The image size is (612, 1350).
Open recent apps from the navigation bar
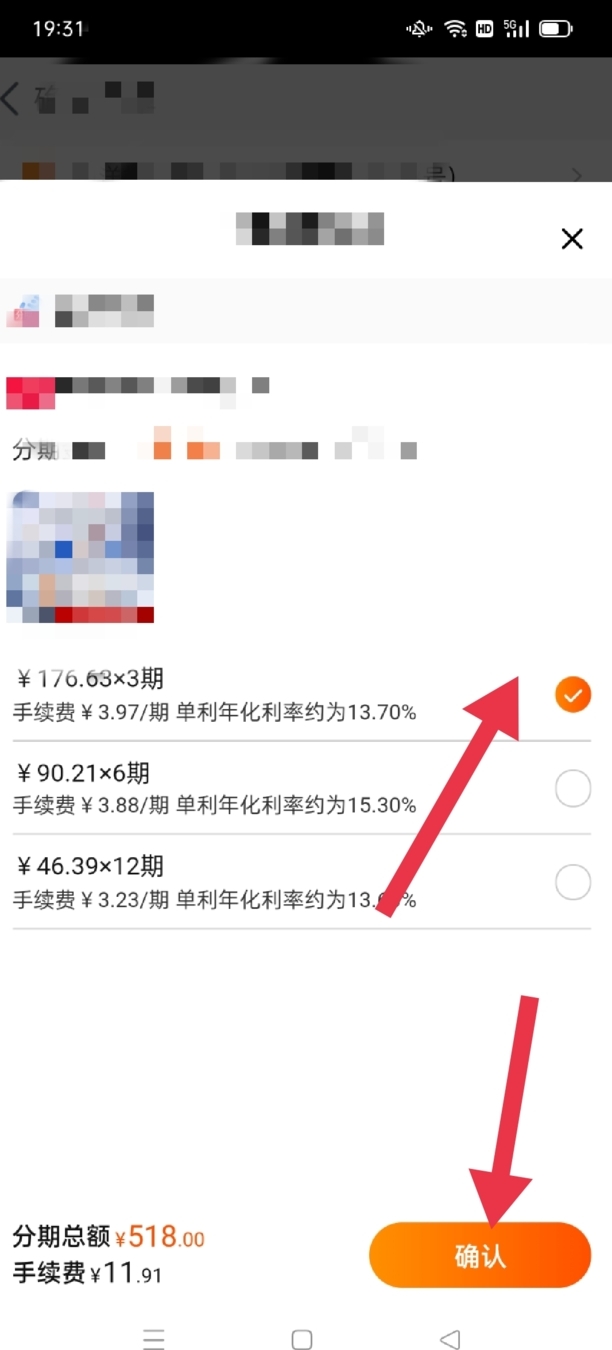pos(153,1339)
